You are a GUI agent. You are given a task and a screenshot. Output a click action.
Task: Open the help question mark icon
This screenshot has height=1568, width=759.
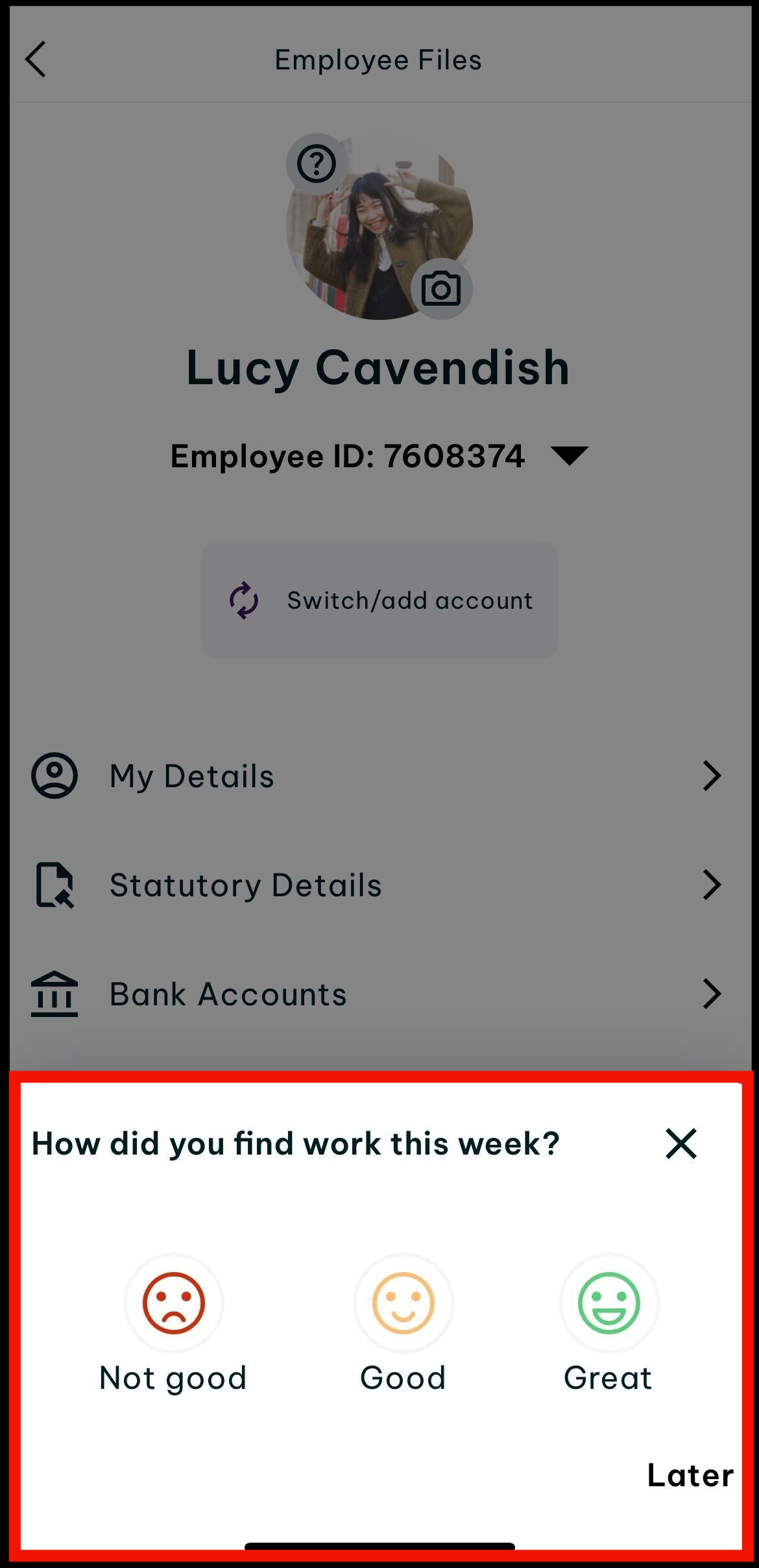coord(317,164)
